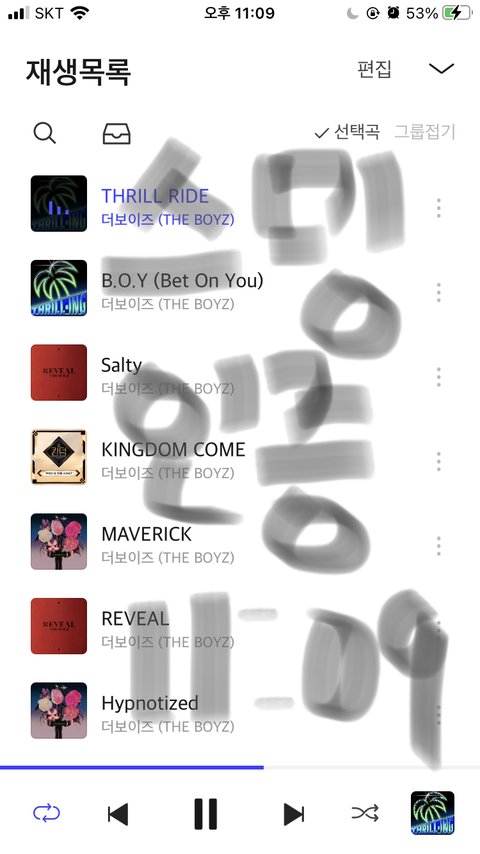Open more options for THRILL RIDE
This screenshot has width=480, height=854.
439,208
